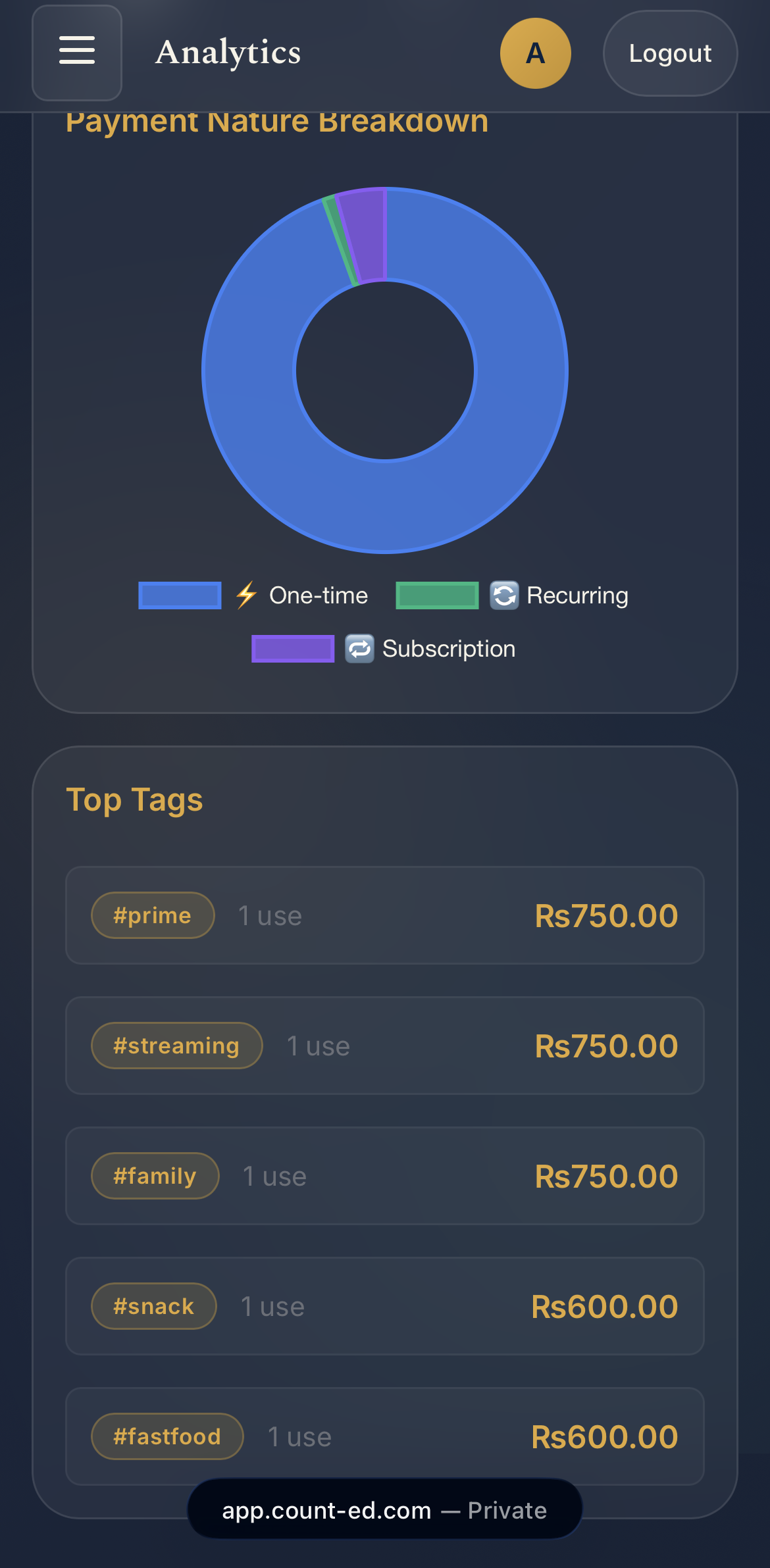Open the hamburger navigation menu
Image resolution: width=770 pixels, height=1568 pixels.
[76, 52]
